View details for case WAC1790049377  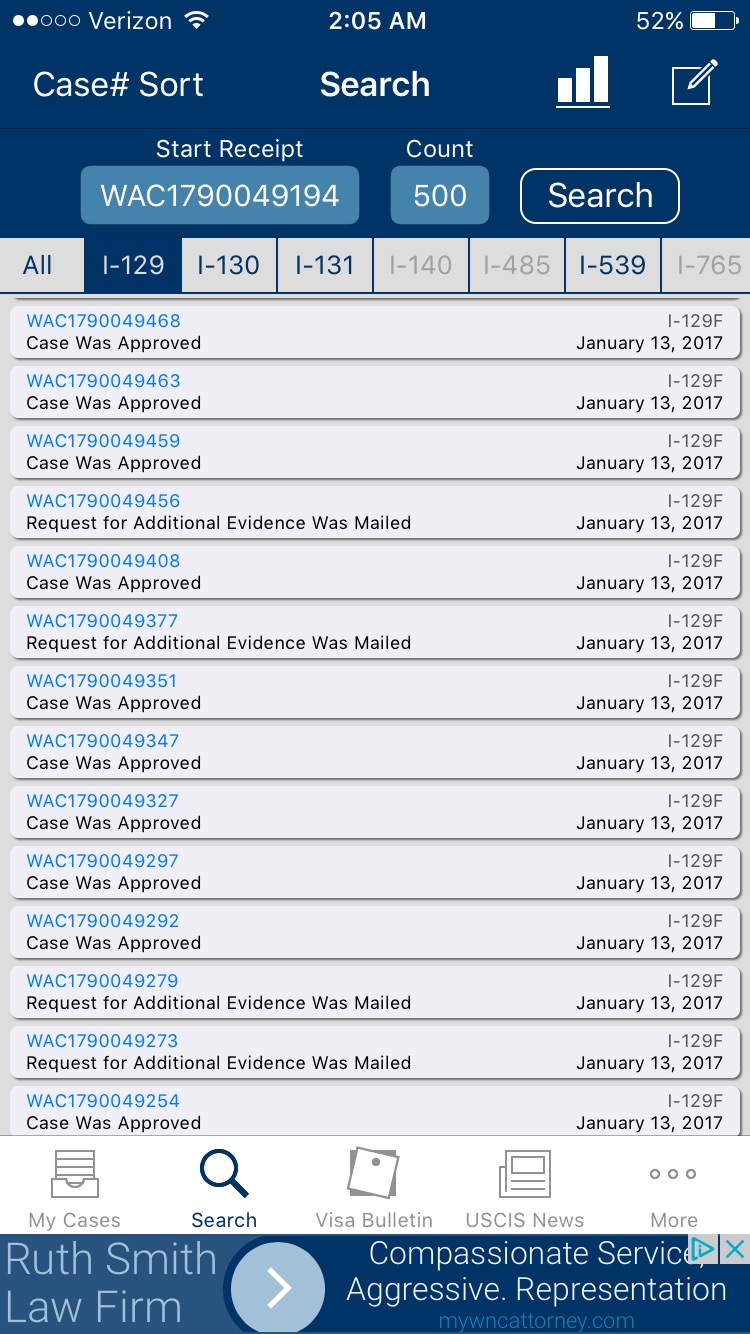pyautogui.click(x=375, y=632)
